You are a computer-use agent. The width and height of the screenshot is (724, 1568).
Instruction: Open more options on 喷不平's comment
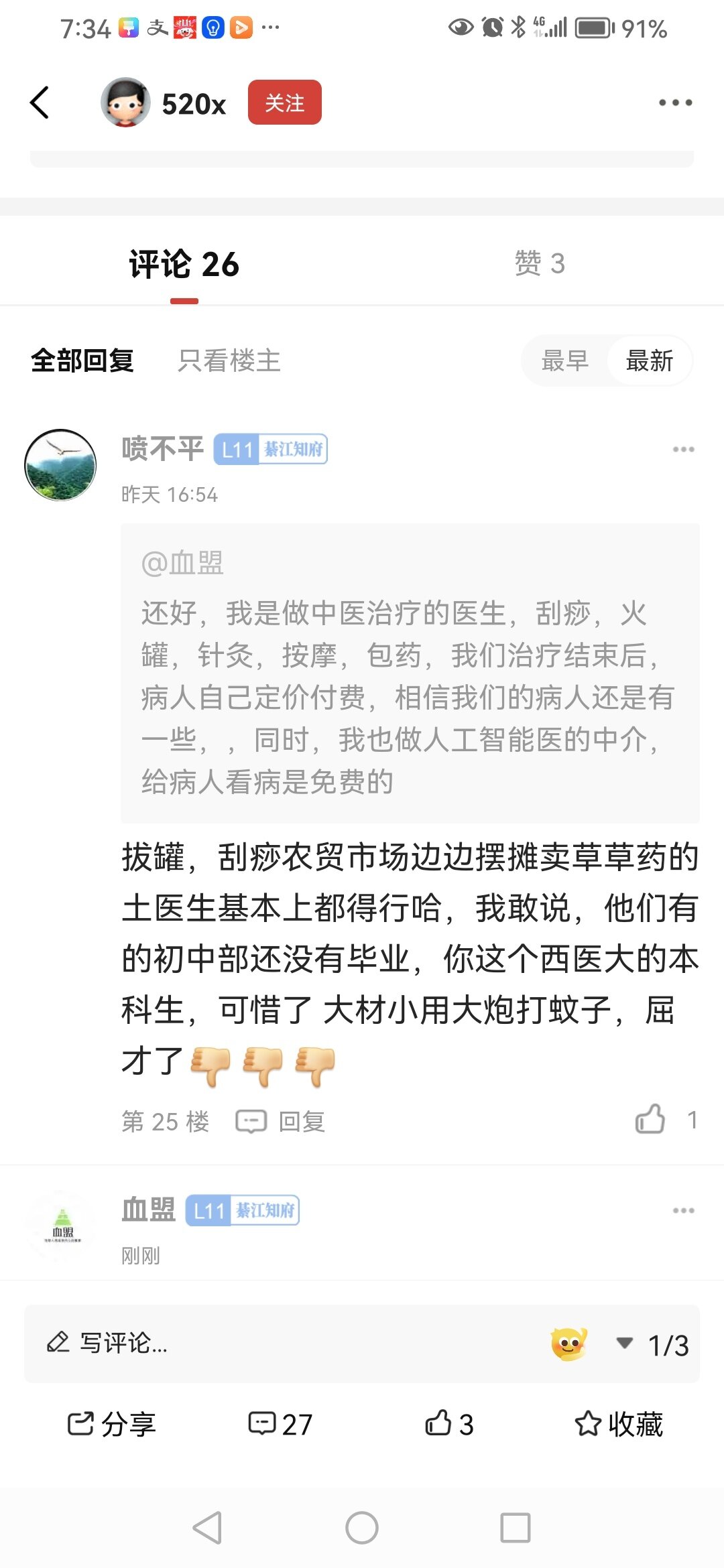point(683,449)
